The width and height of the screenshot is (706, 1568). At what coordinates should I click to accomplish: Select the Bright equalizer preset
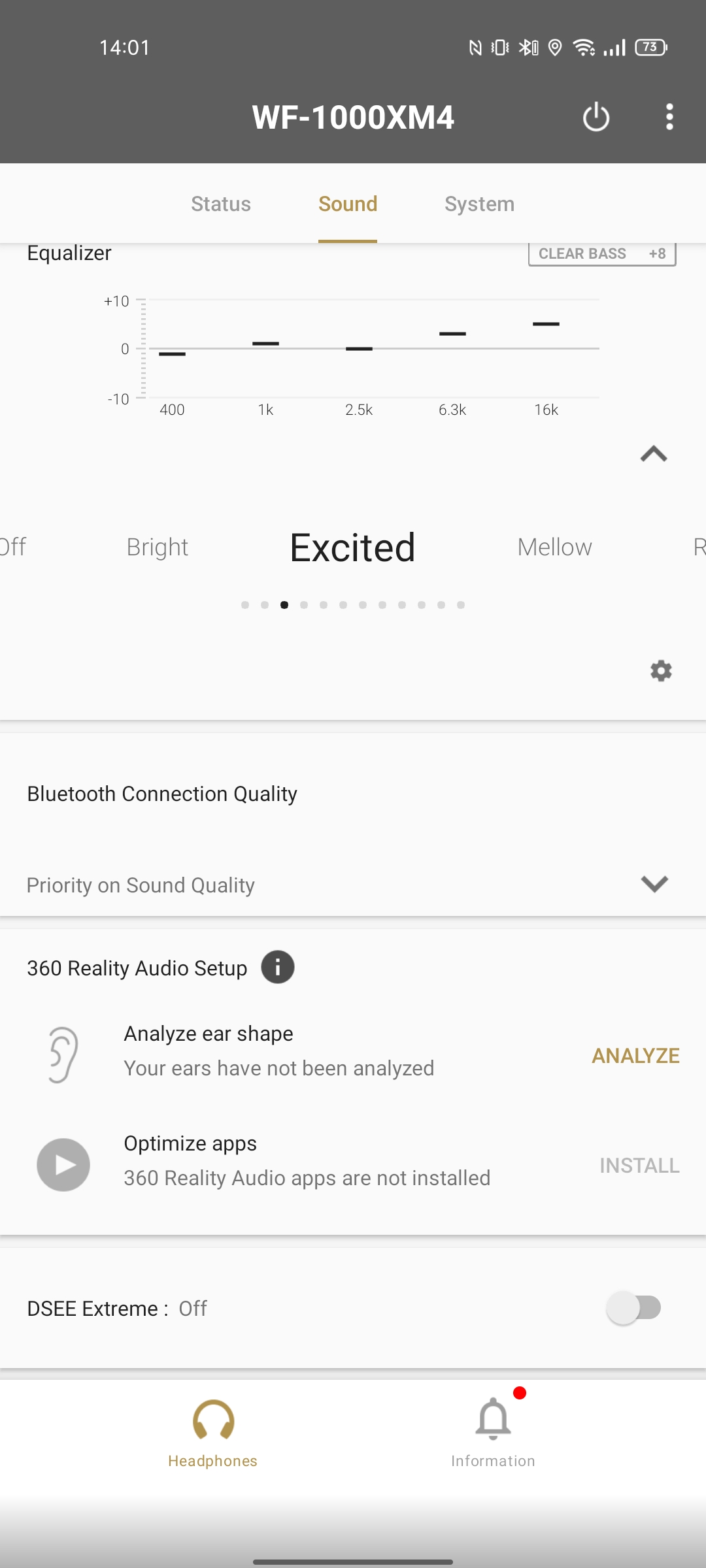click(158, 547)
